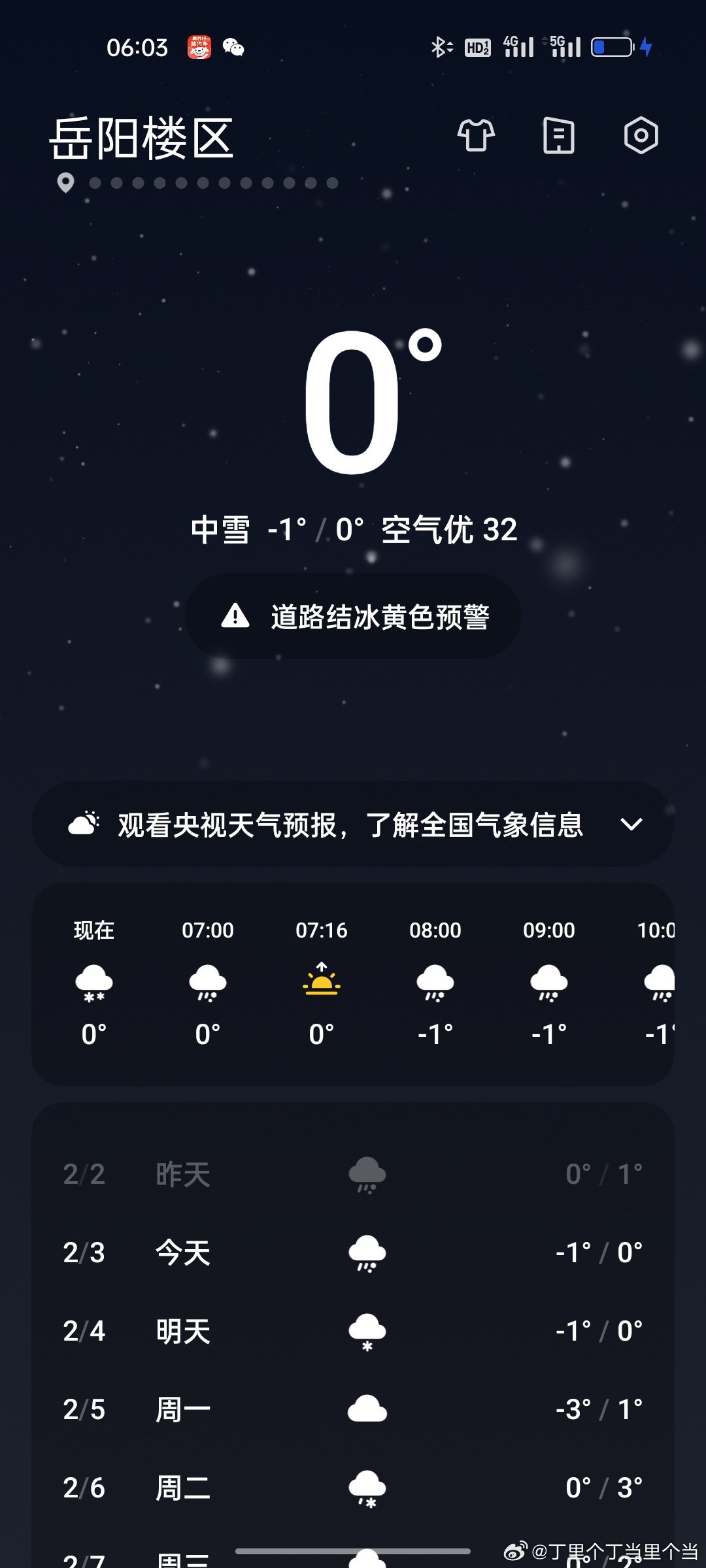
Task: Open the weather report card icon
Action: click(558, 137)
